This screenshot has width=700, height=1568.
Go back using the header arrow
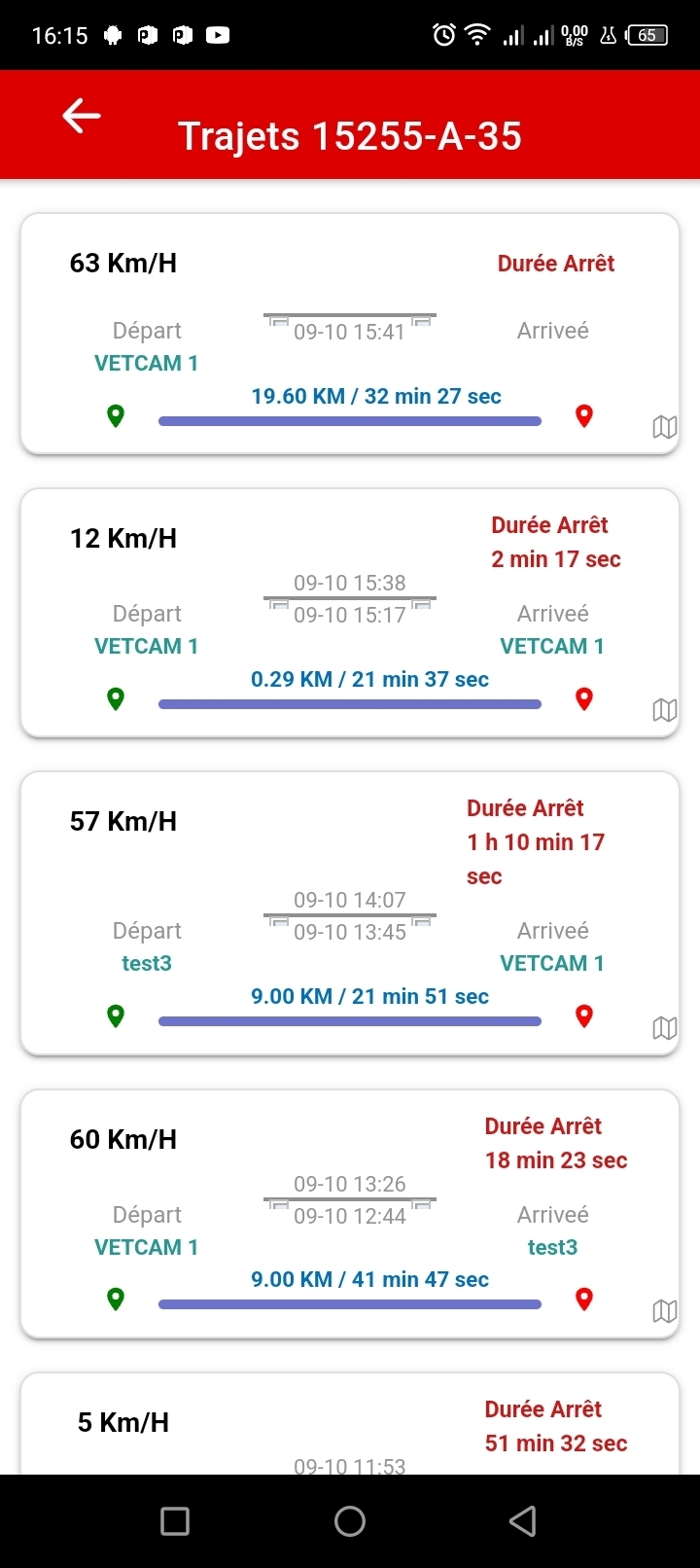coord(82,117)
